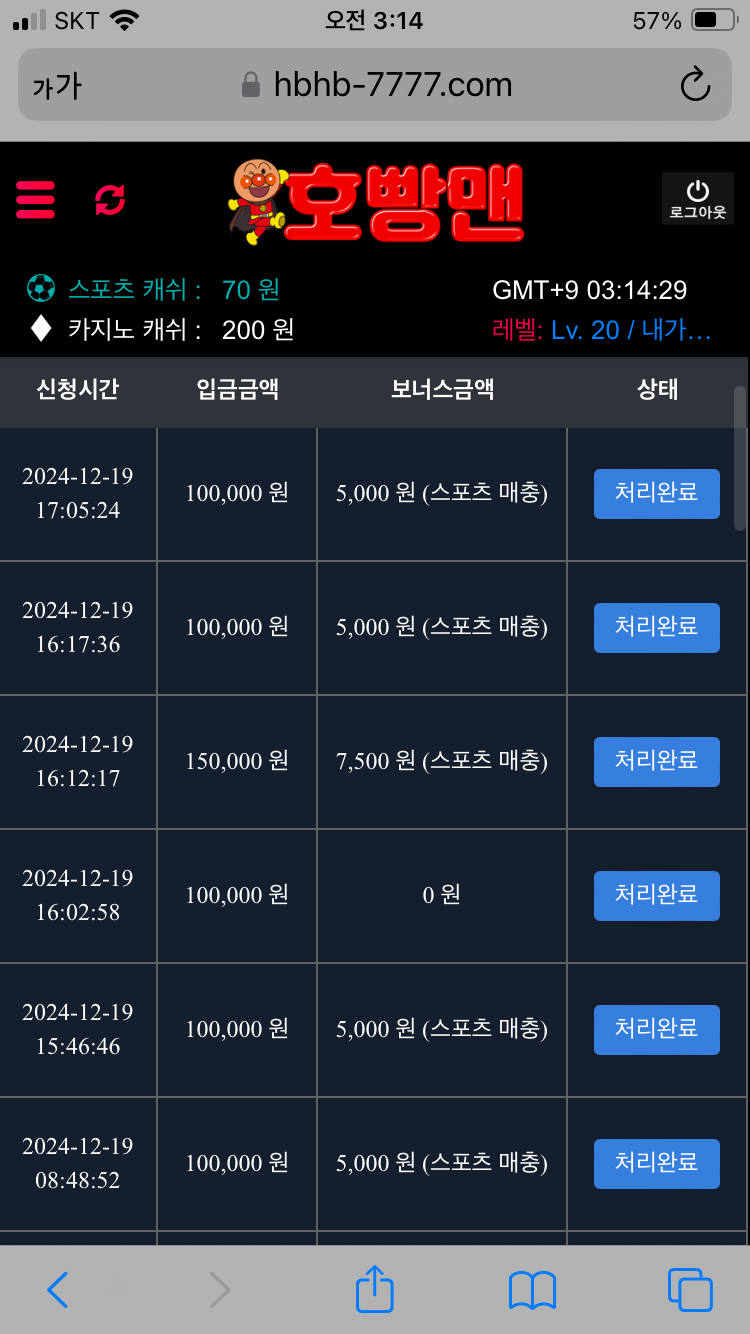Select 처리완료 on the 150,000 원 deposit

tap(656, 762)
